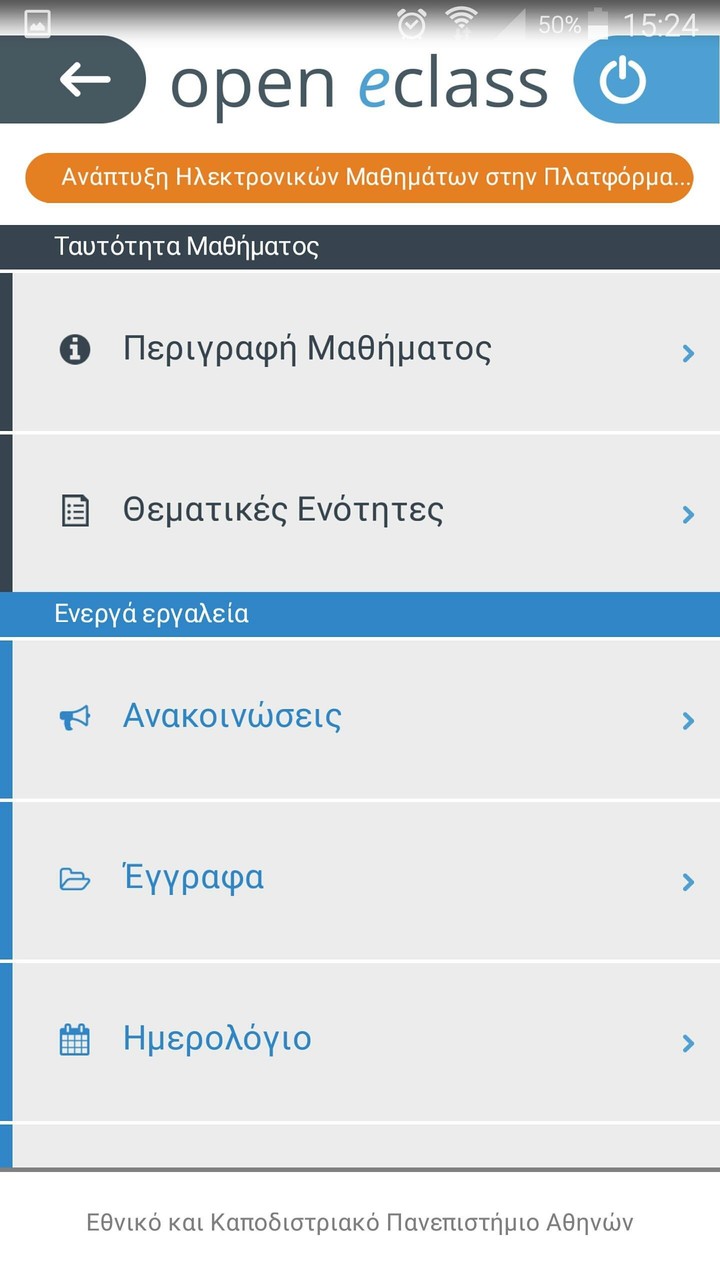Open the orange course title banner

(x=360, y=176)
